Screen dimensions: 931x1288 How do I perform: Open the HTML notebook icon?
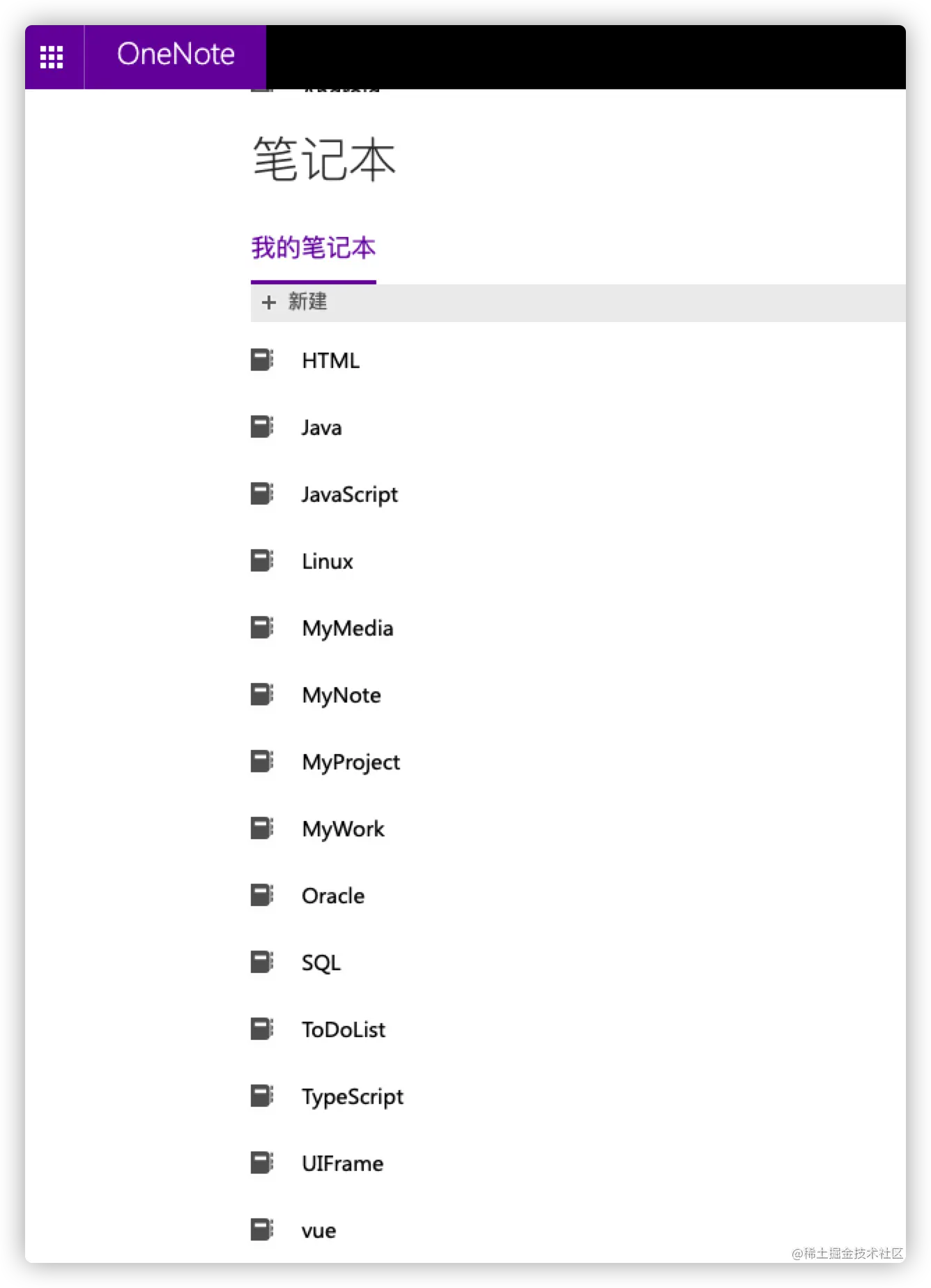(260, 360)
